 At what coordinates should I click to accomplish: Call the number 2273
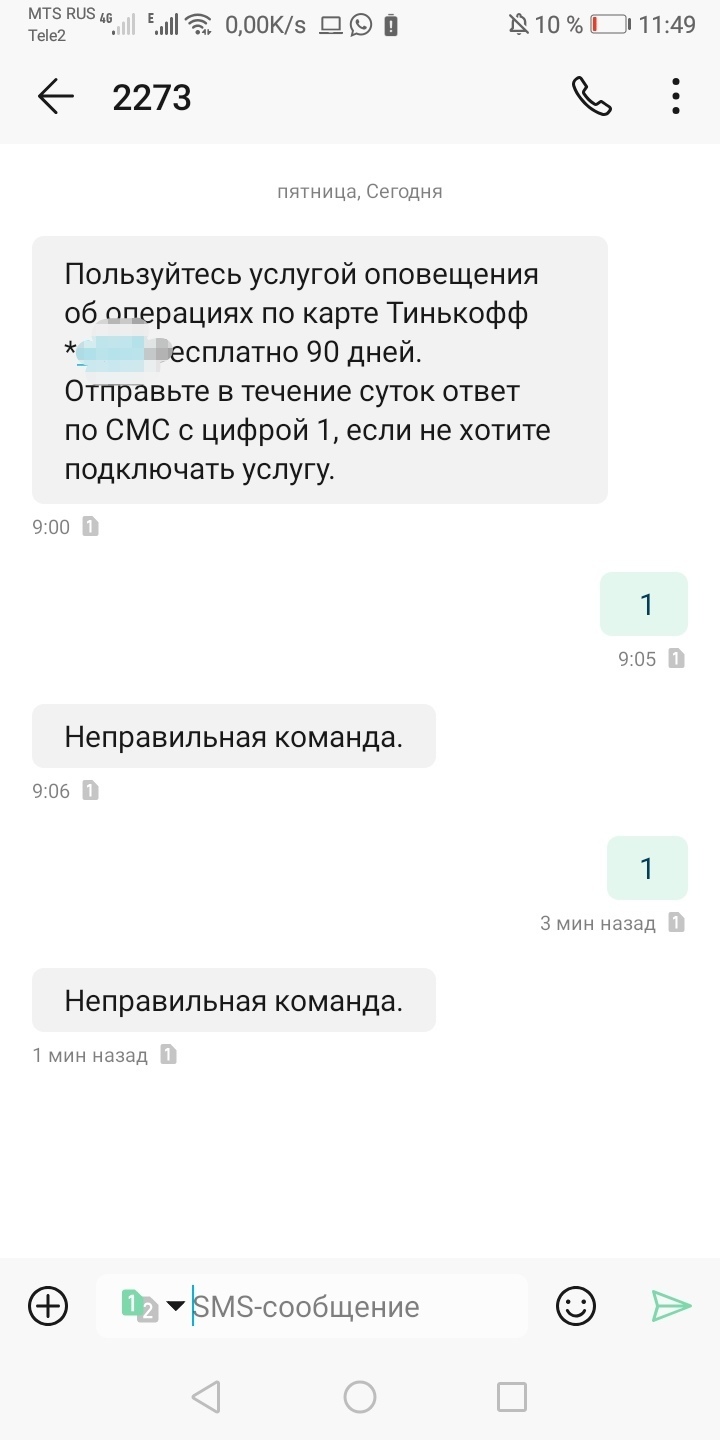[x=591, y=97]
